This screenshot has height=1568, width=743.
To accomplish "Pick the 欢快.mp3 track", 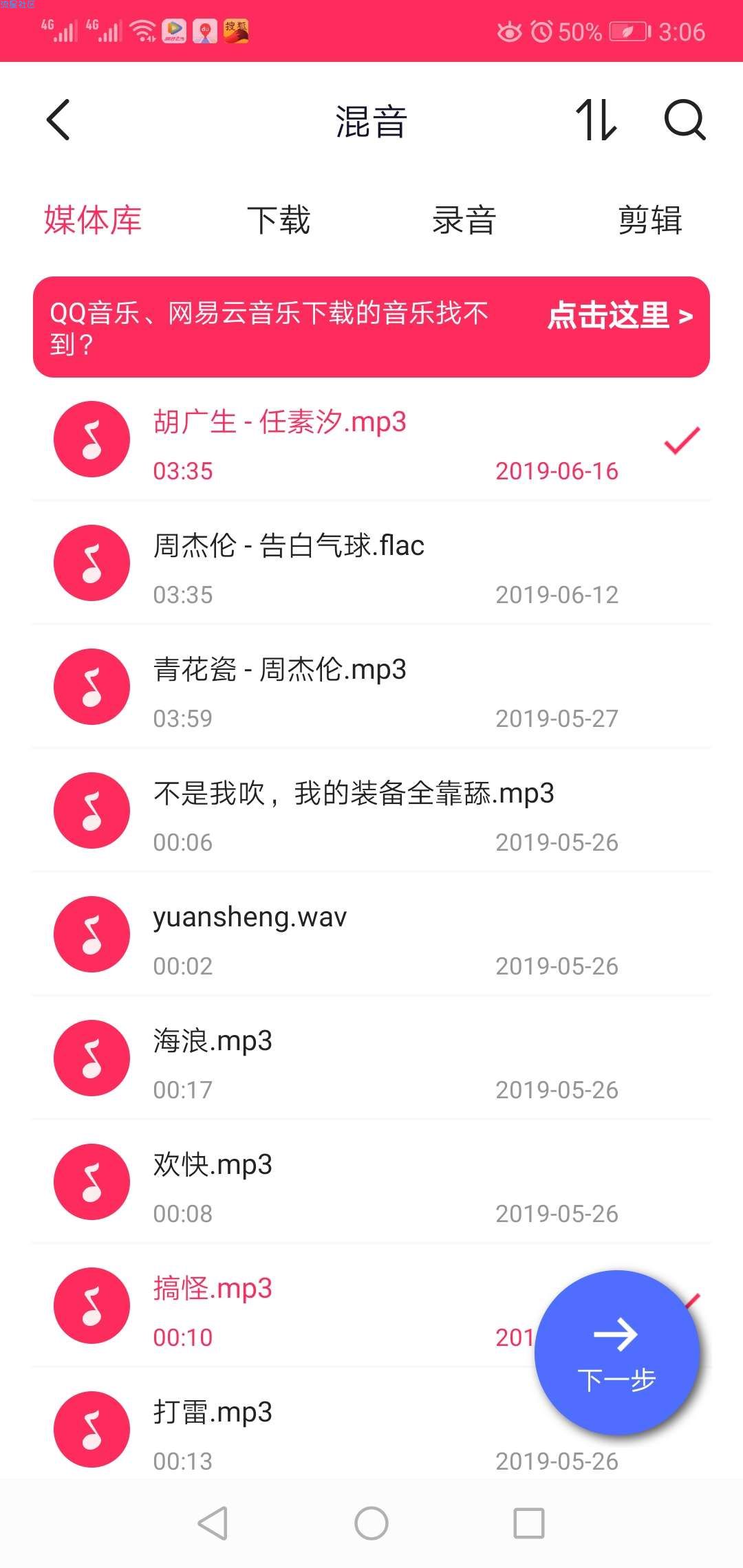I will click(x=371, y=1182).
